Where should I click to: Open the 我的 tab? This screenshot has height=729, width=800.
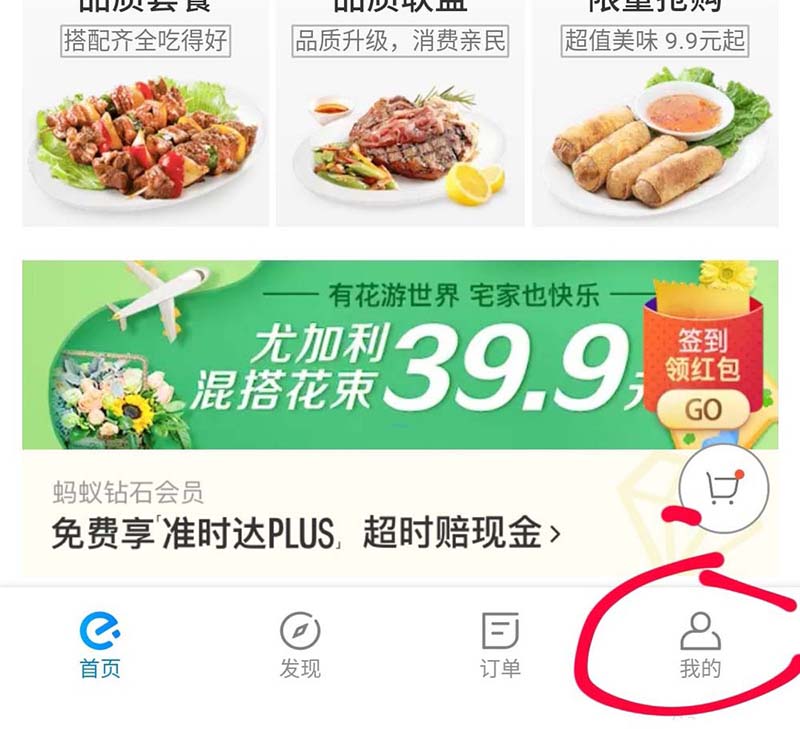coord(700,646)
